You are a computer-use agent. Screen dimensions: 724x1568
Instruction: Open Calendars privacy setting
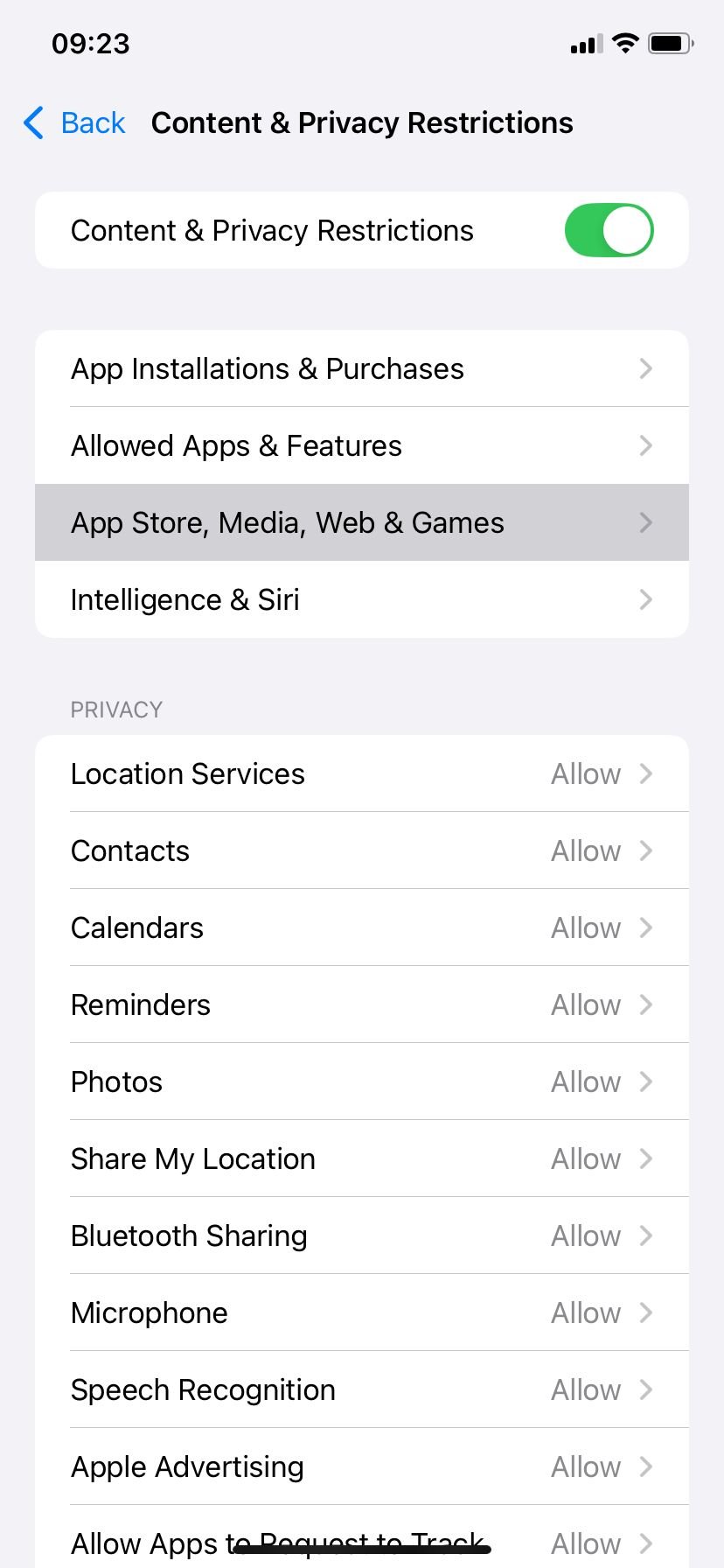click(361, 928)
